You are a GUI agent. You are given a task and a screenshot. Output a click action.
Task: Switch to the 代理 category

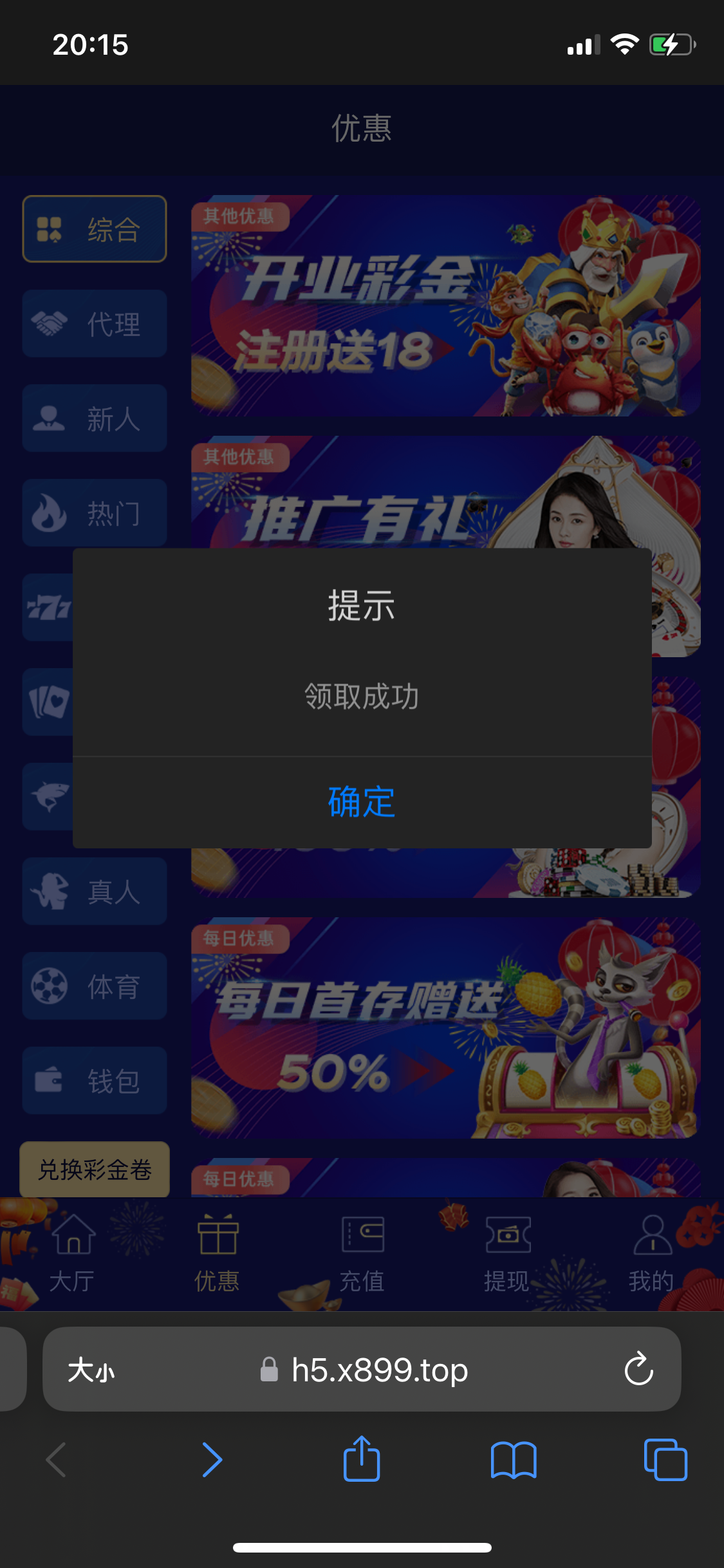(95, 324)
